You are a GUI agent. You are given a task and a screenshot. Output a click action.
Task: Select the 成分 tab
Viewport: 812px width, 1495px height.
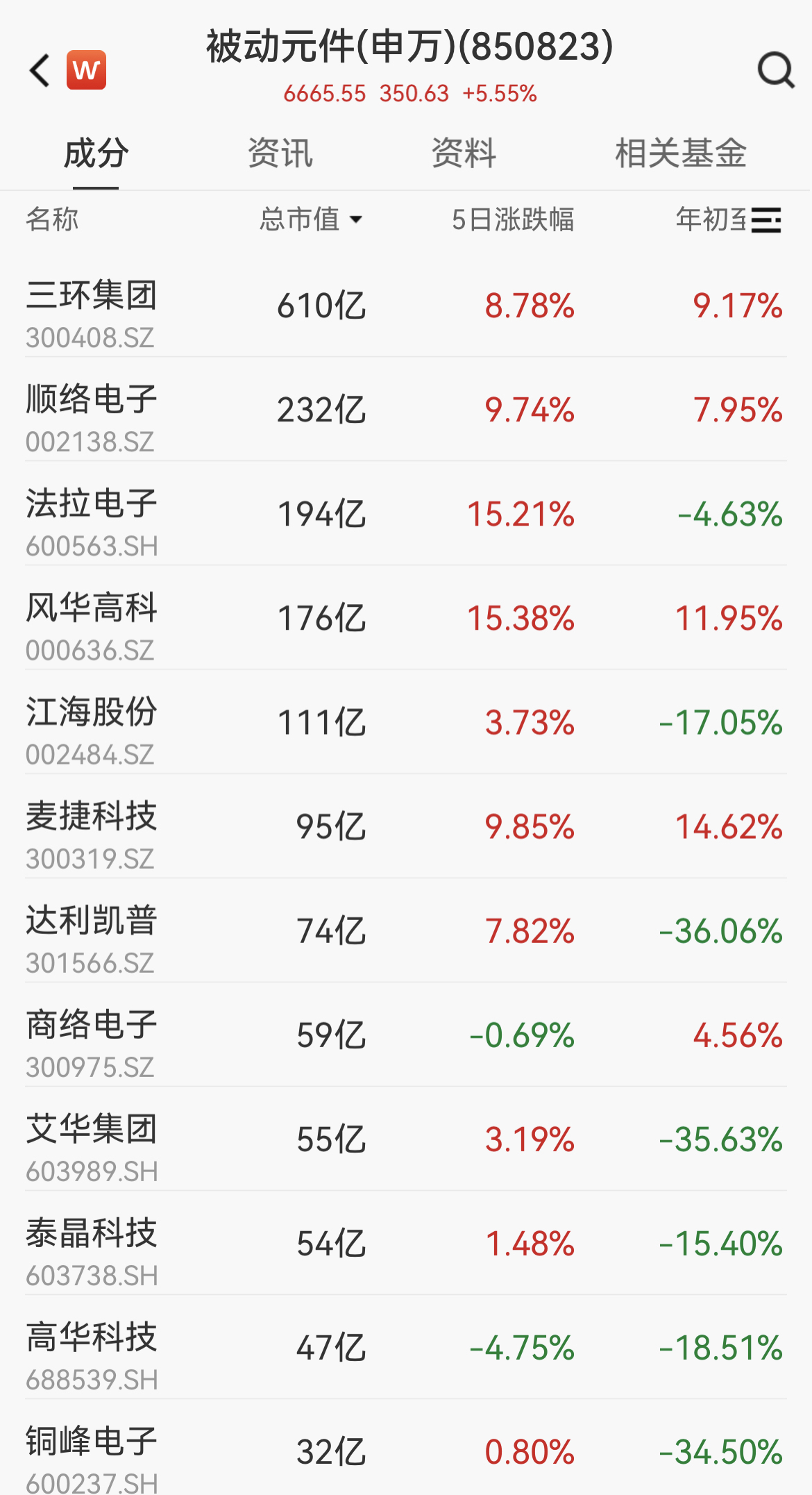pyautogui.click(x=96, y=153)
